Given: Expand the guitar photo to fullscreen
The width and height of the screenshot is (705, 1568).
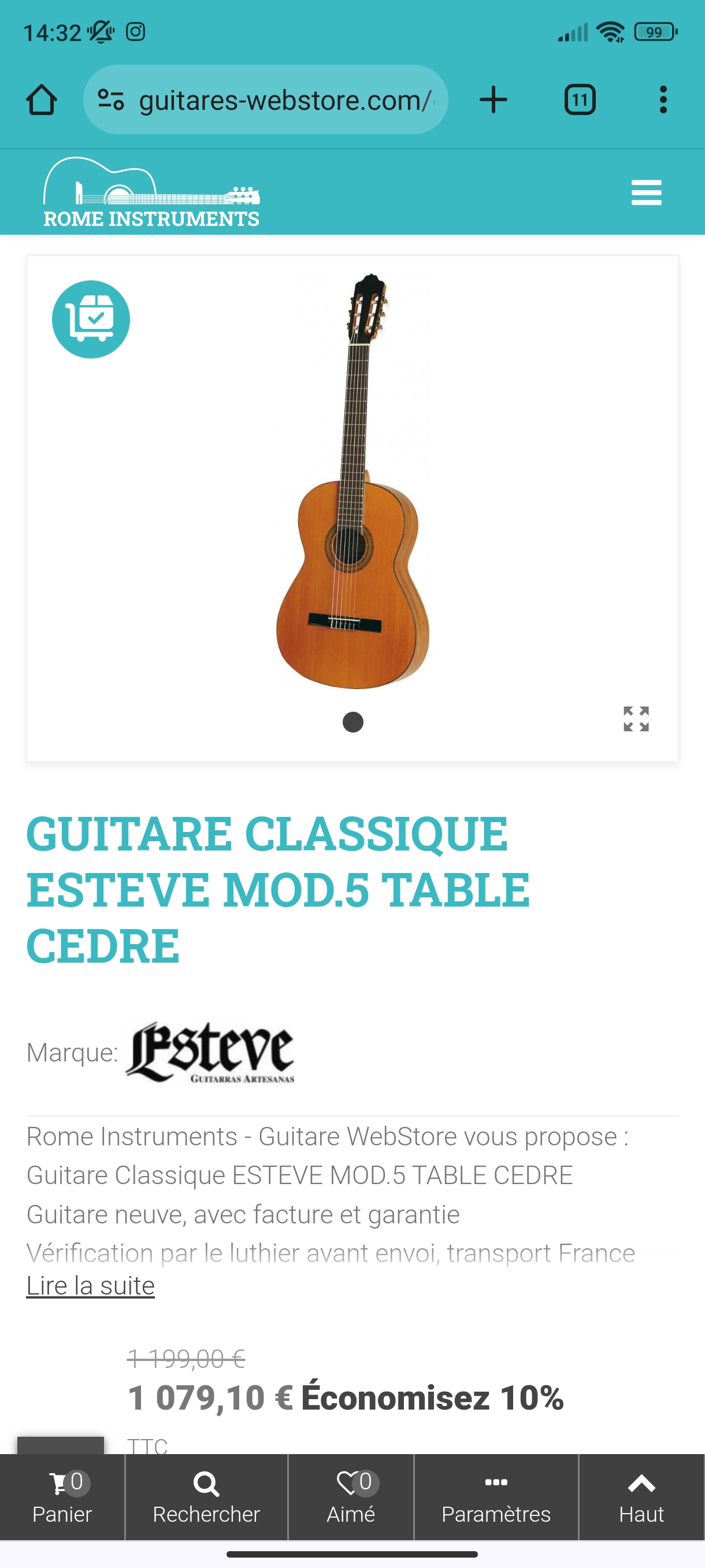Looking at the screenshot, I should coord(636,719).
